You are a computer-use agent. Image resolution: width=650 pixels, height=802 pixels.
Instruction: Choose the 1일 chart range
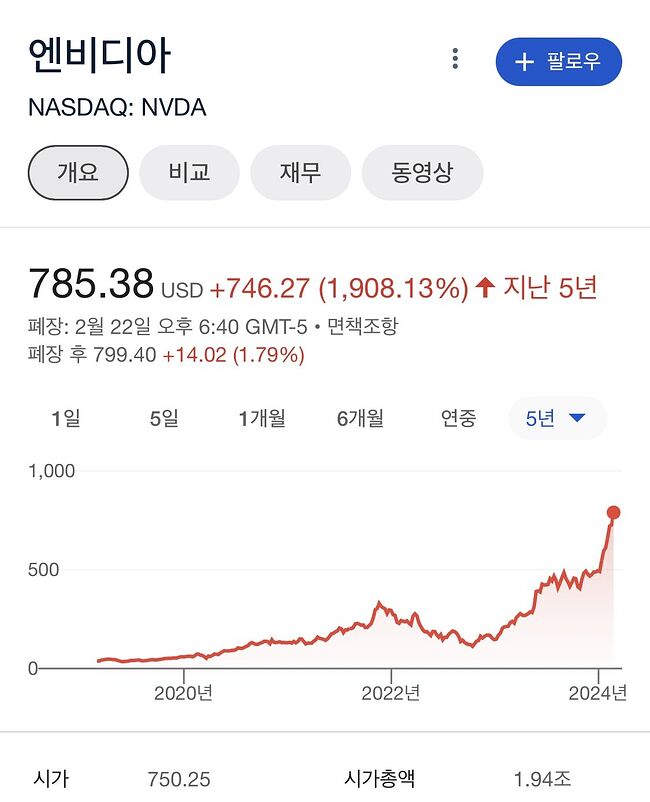coord(66,419)
